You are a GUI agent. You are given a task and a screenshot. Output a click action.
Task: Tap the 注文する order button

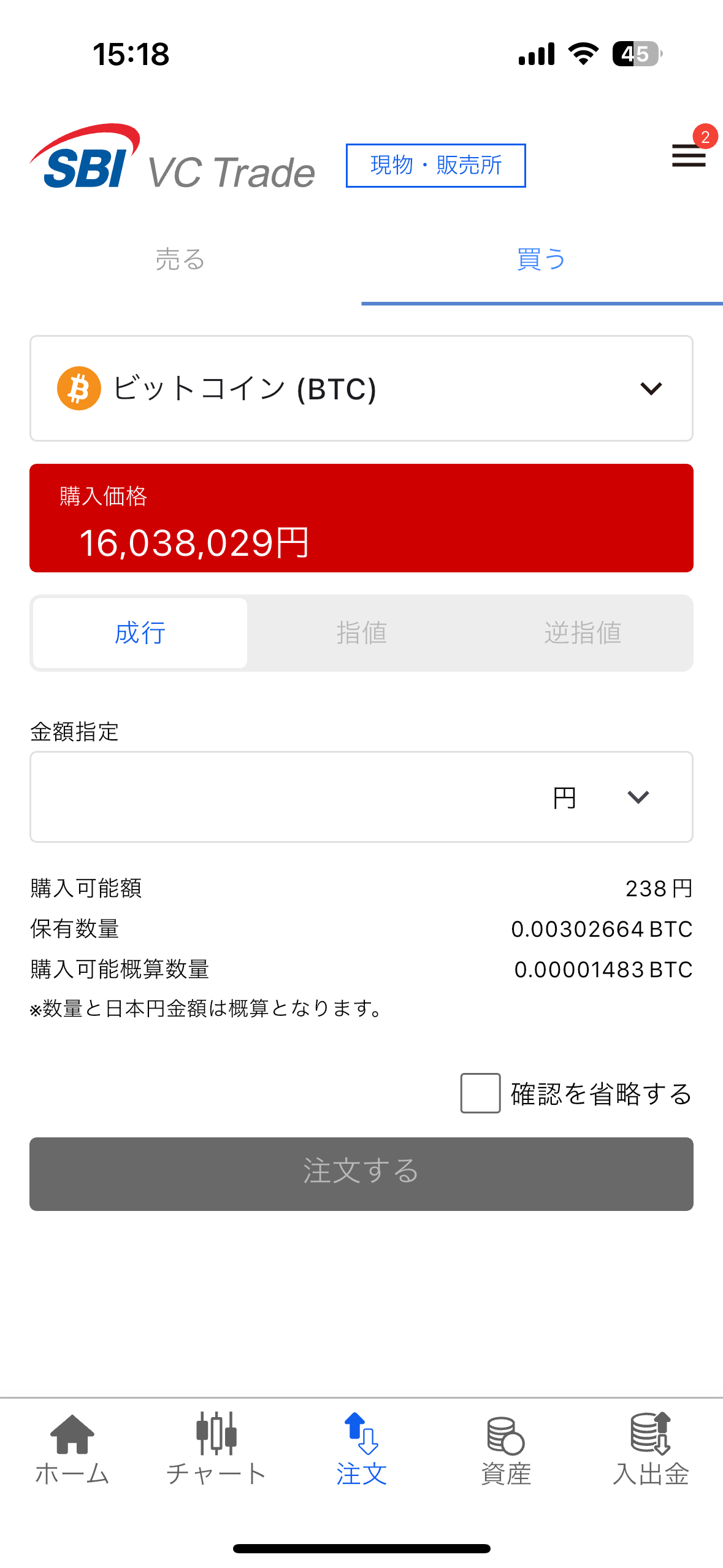tap(361, 1174)
